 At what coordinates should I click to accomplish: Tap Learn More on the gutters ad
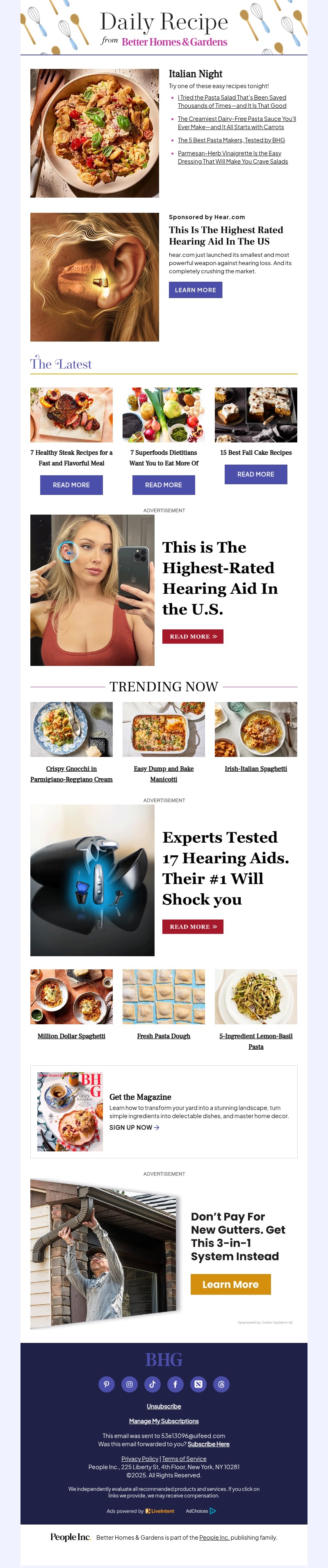click(230, 1284)
